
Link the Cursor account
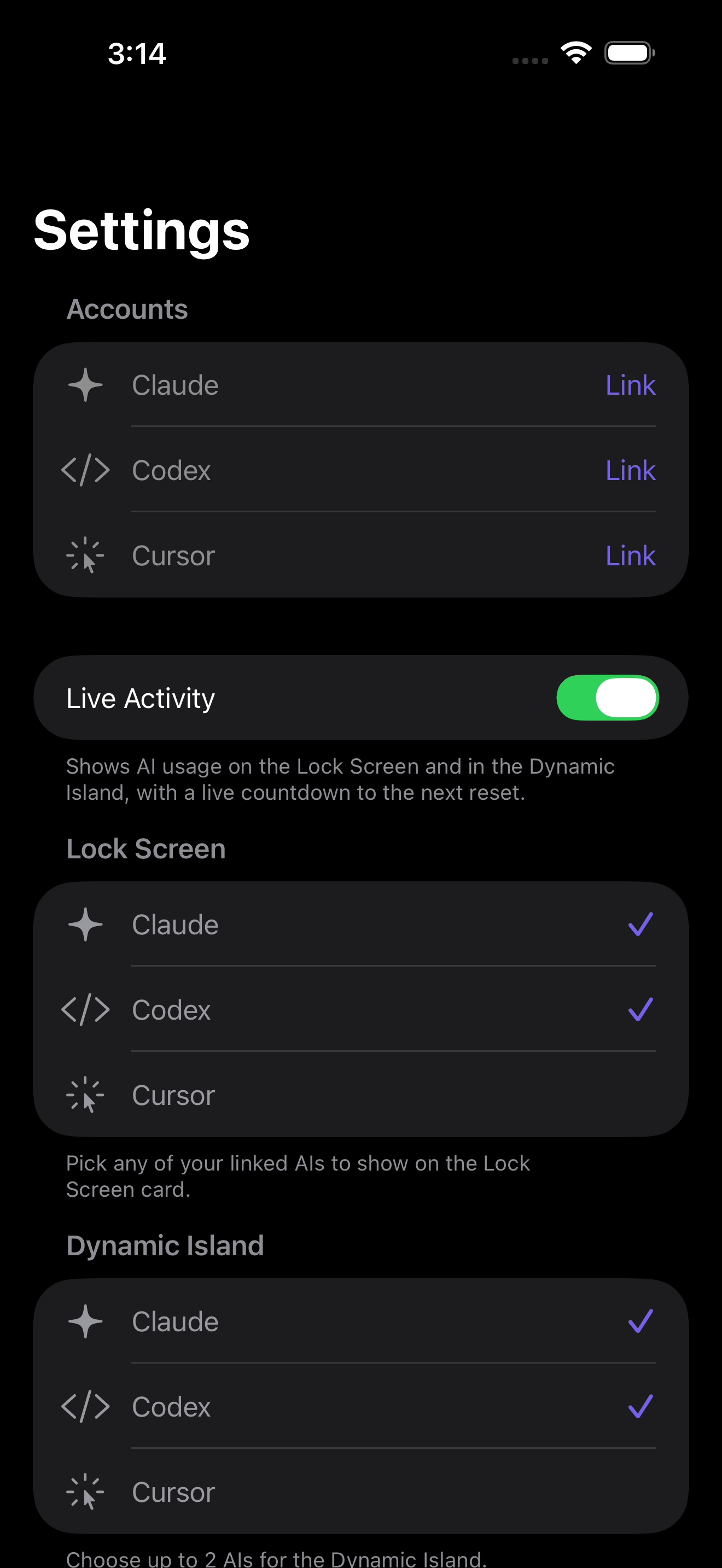pos(630,555)
